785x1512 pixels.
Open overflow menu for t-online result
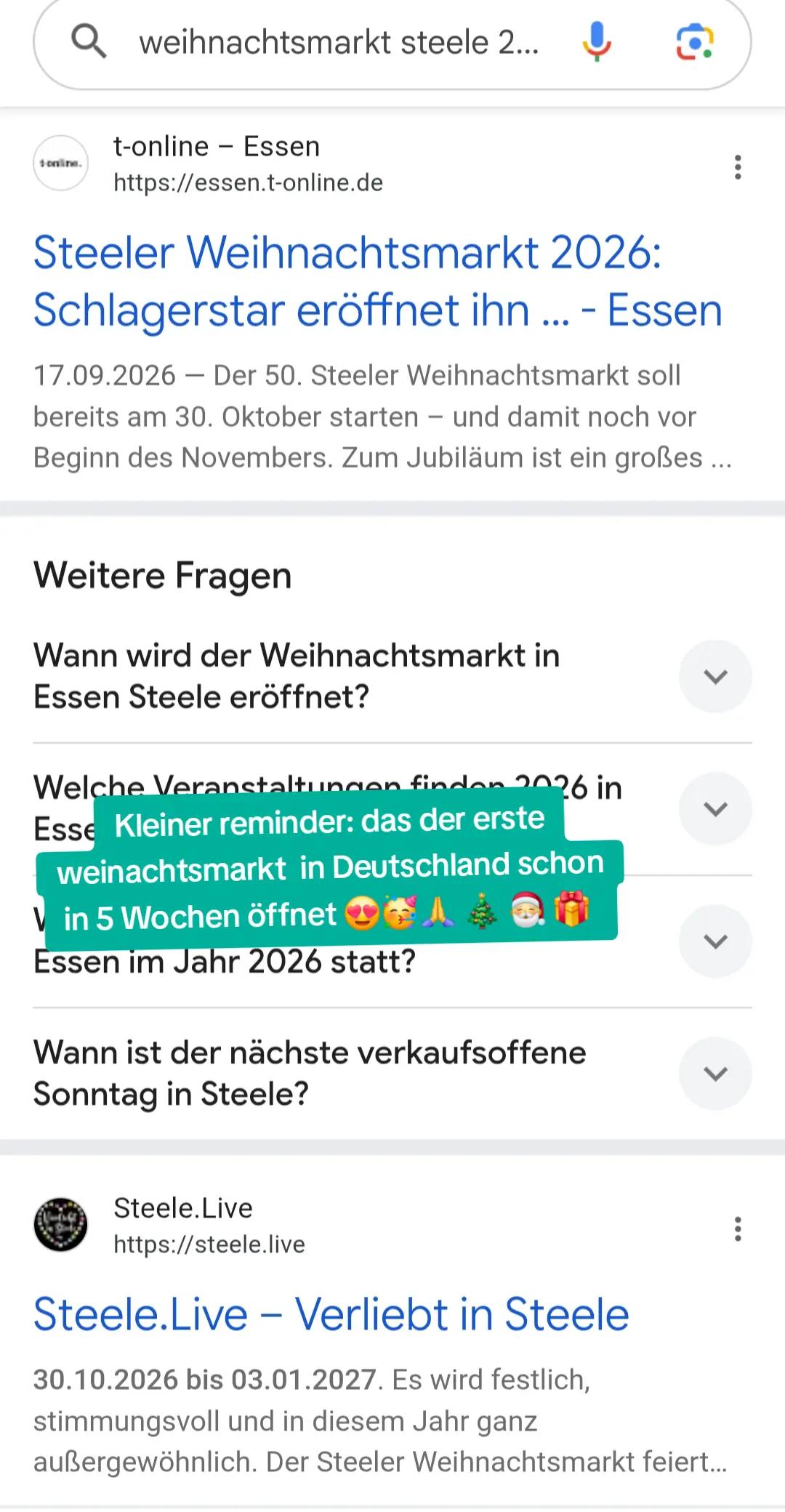[738, 166]
